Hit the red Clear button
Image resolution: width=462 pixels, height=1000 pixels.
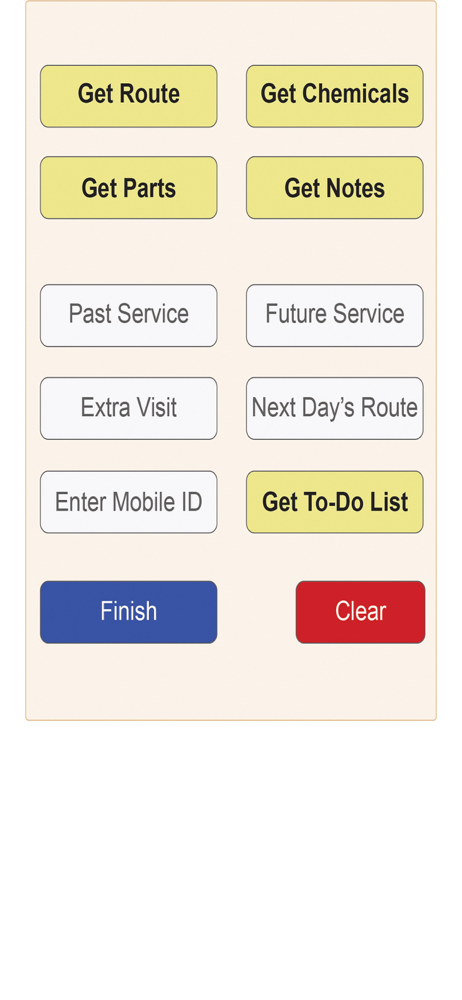360,612
